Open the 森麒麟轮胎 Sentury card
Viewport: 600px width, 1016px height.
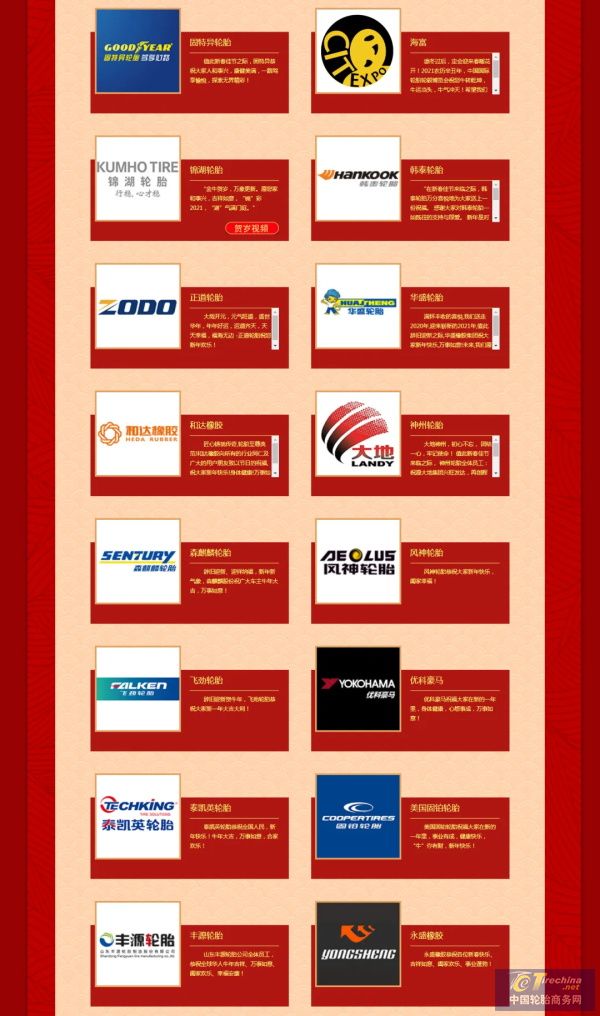[x=138, y=560]
